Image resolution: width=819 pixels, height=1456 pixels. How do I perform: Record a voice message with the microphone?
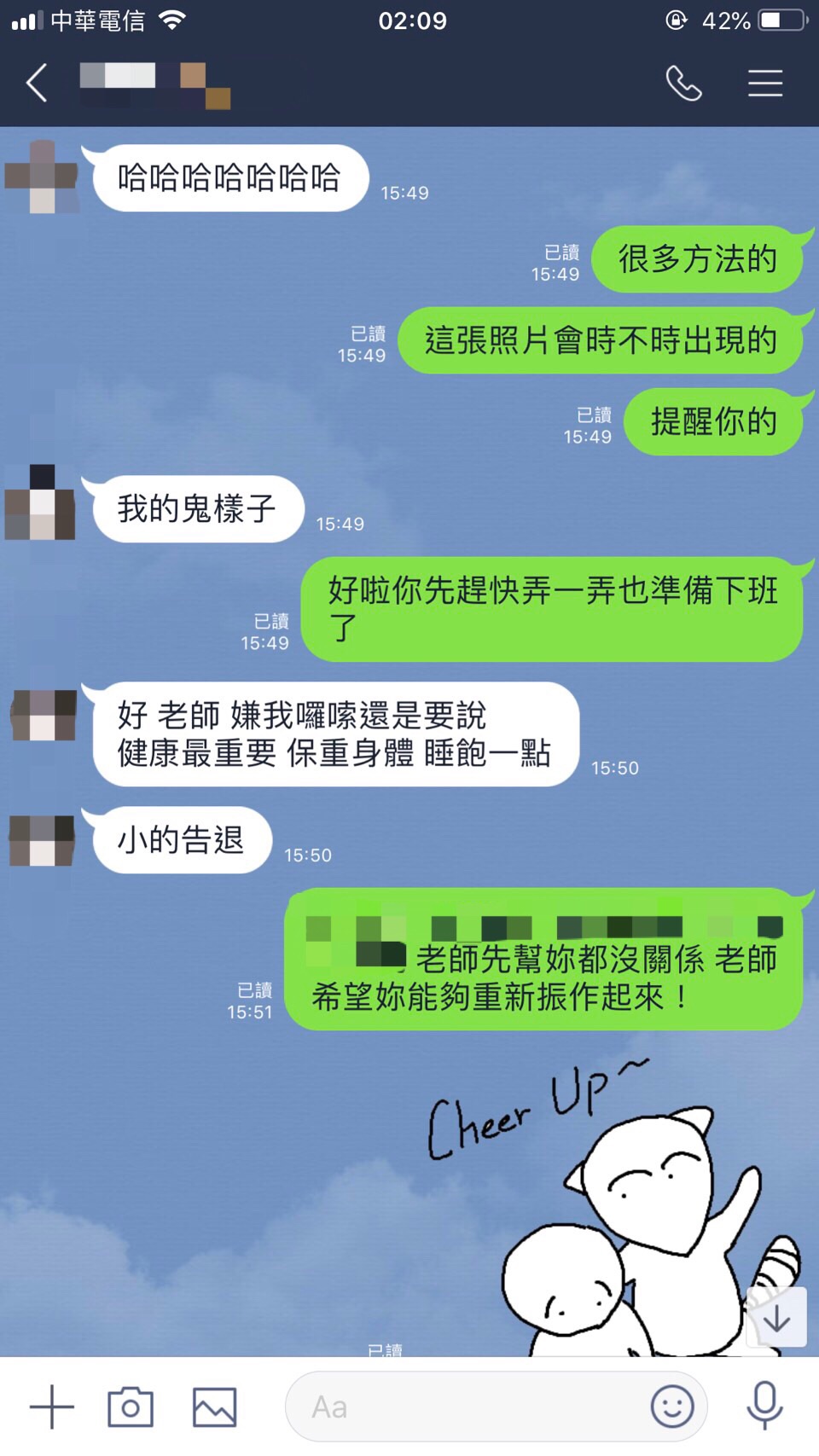click(x=765, y=1405)
